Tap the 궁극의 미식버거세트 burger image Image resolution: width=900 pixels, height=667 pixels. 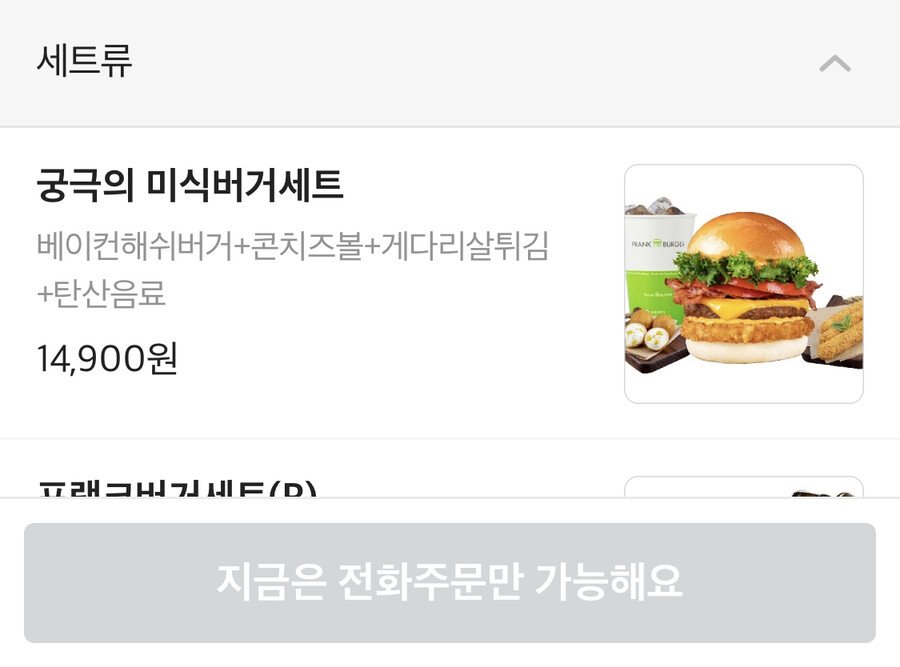[743, 284]
